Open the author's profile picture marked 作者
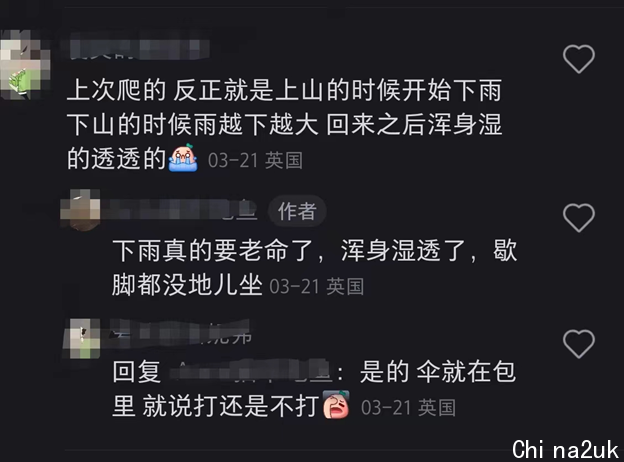624x462 pixels. pos(80,212)
